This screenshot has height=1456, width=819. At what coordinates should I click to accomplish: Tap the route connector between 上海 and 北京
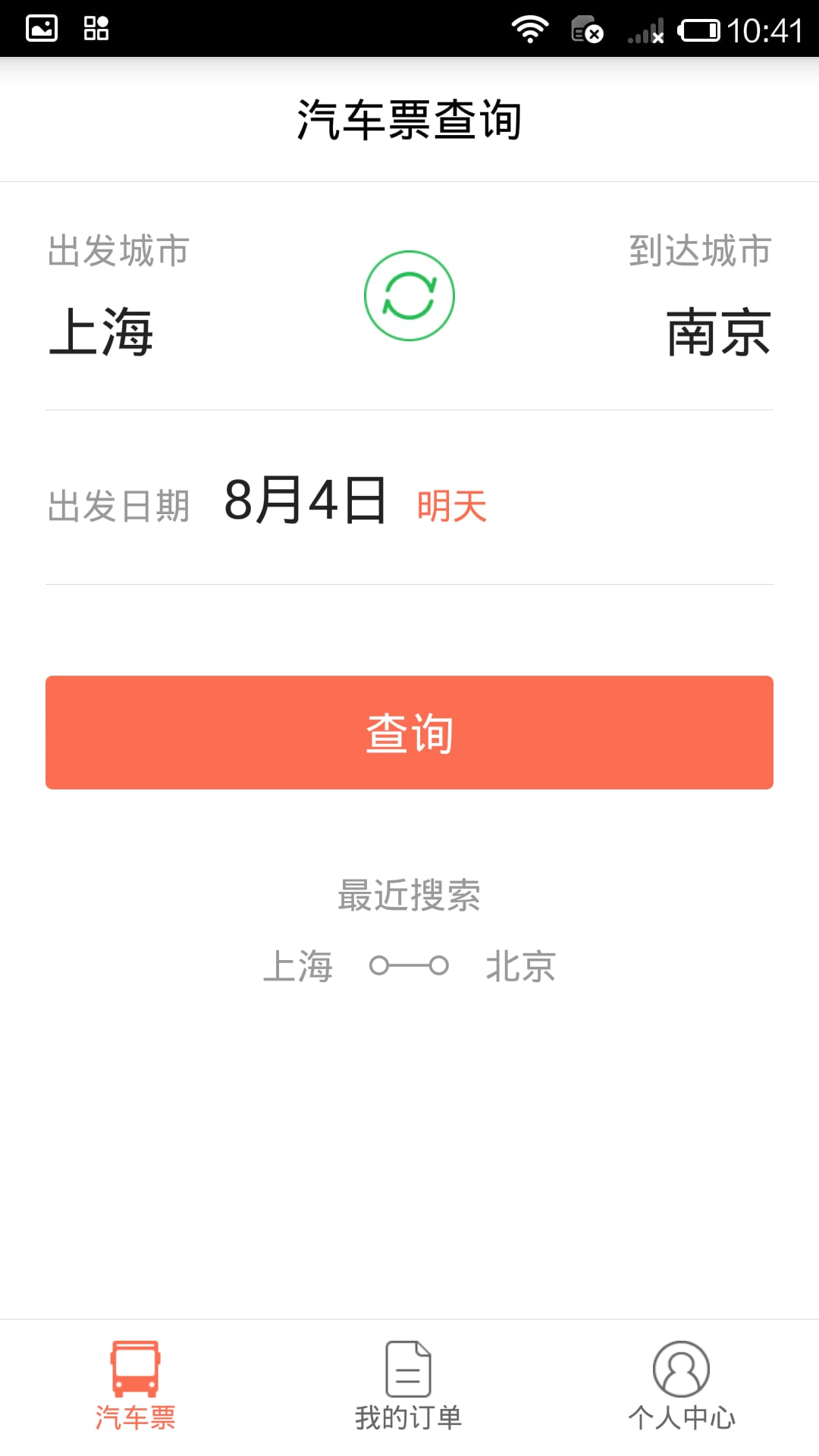point(409,965)
